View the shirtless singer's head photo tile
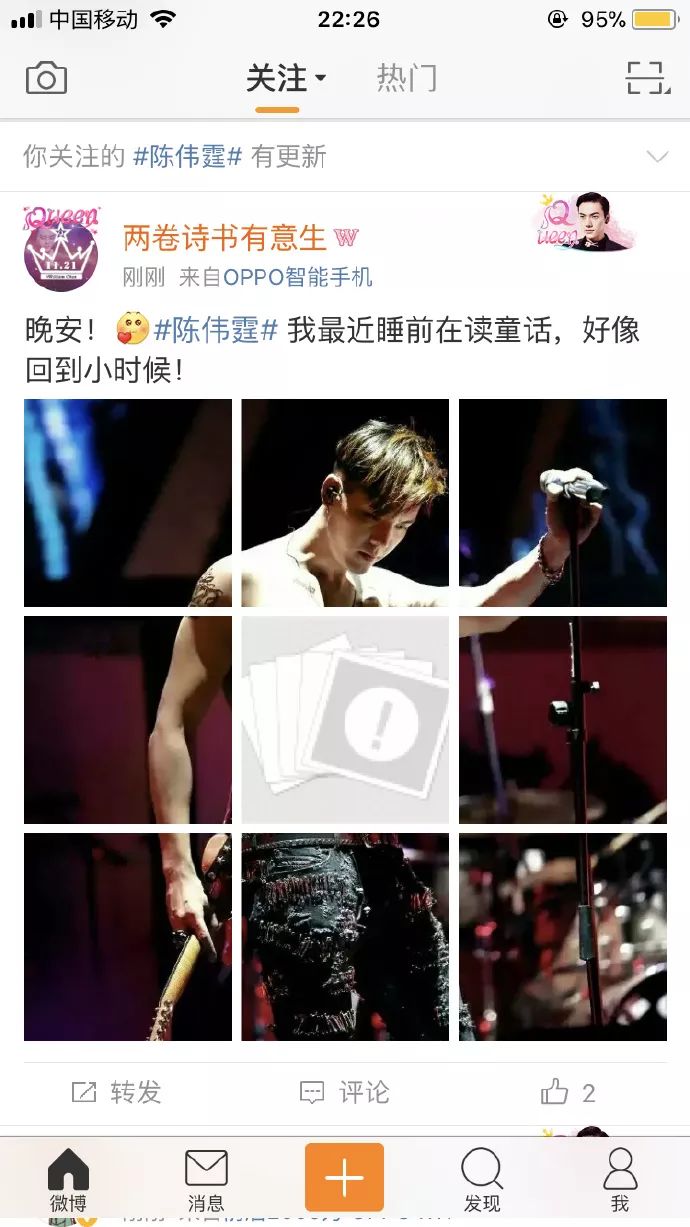The width and height of the screenshot is (690, 1227). click(345, 503)
